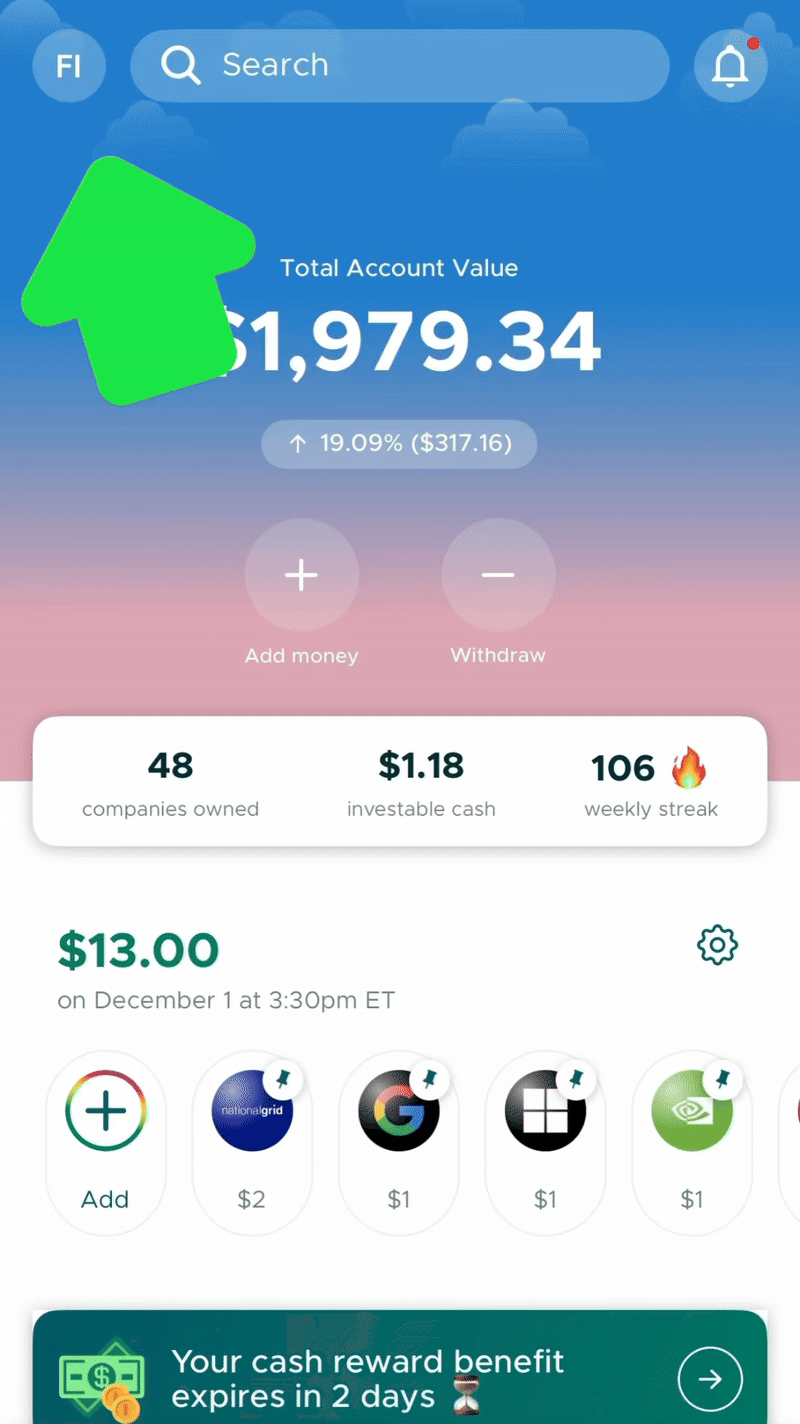Viewport: 800px width, 1424px height.
Task: Open the notifications bell
Action: pyautogui.click(x=730, y=65)
